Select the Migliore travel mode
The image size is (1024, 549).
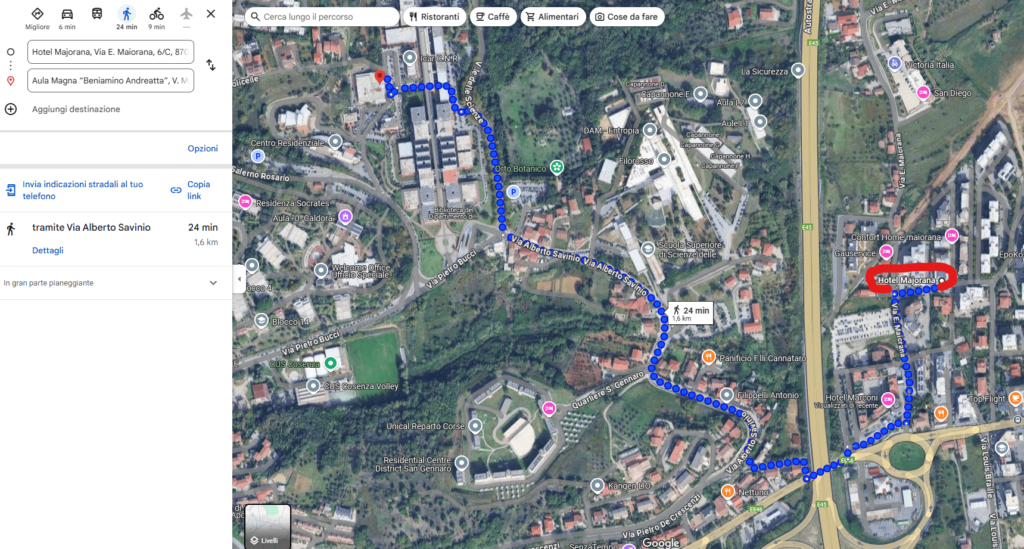click(37, 16)
